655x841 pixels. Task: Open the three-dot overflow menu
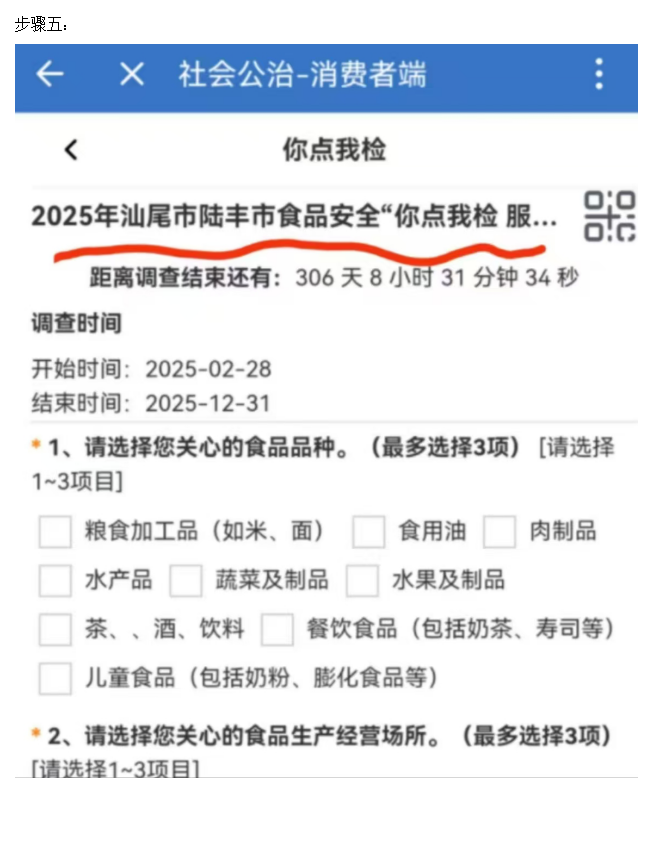click(598, 74)
